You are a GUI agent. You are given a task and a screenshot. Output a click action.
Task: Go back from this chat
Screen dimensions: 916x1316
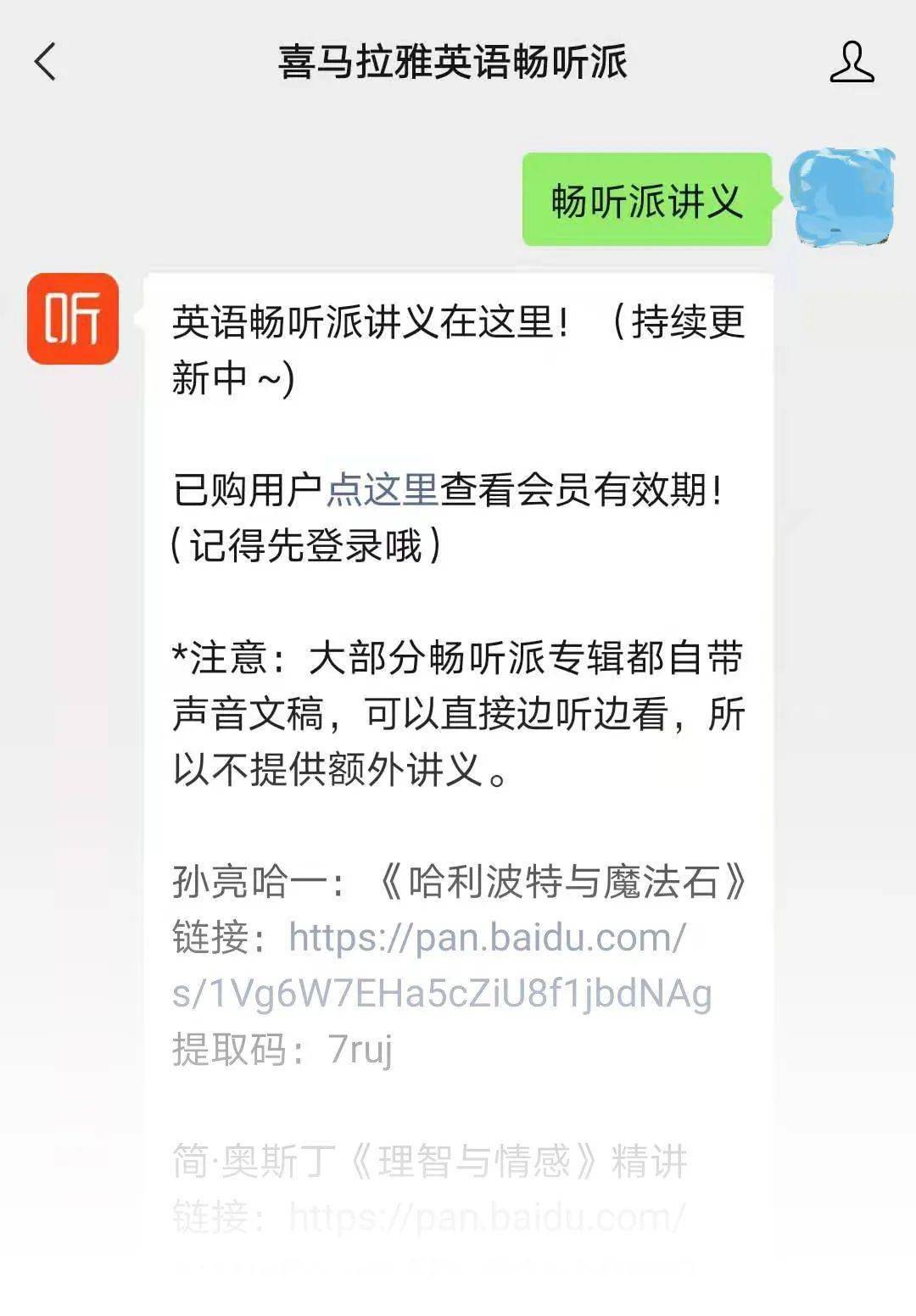(x=46, y=62)
